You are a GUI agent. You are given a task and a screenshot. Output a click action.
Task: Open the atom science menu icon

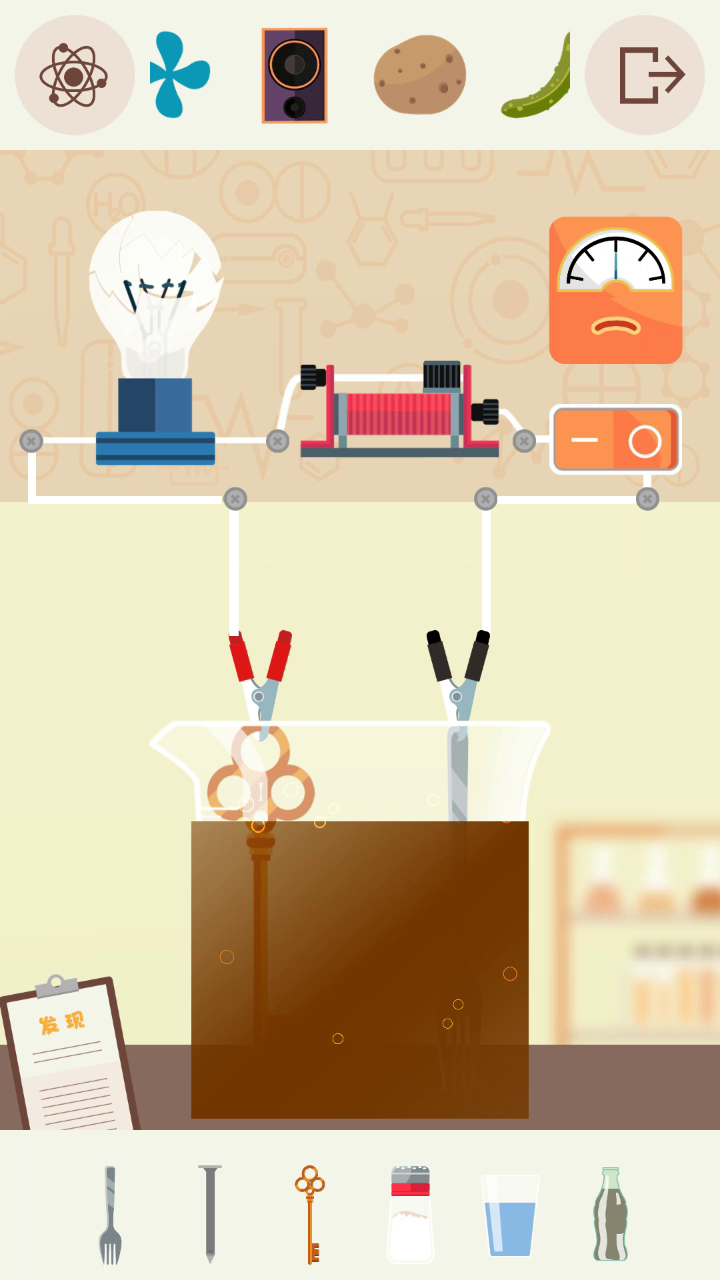pos(75,75)
